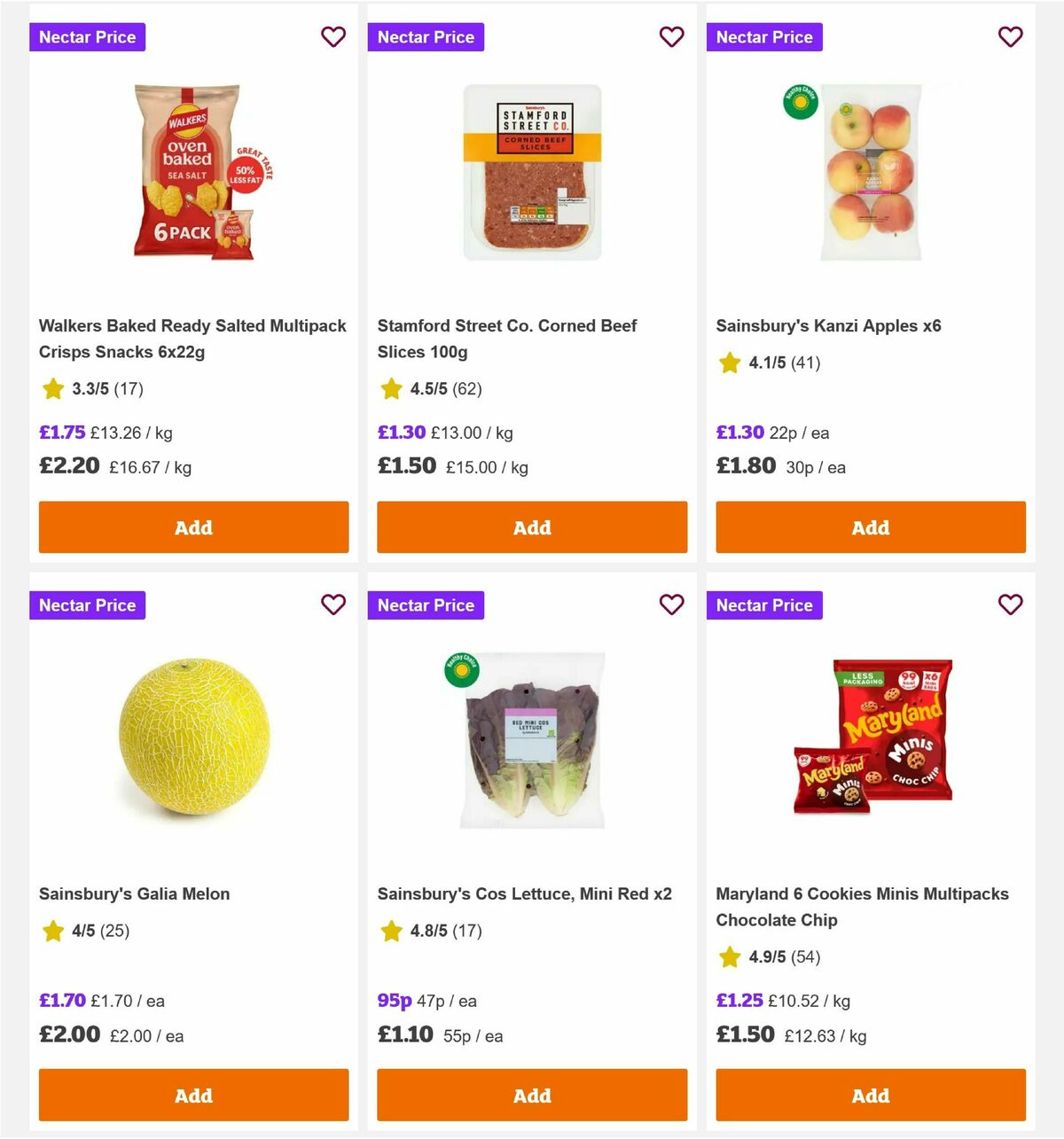This screenshot has width=1064, height=1139.
Task: Toggle the favourite heart on the Cos Lettuce
Action: [x=672, y=605]
